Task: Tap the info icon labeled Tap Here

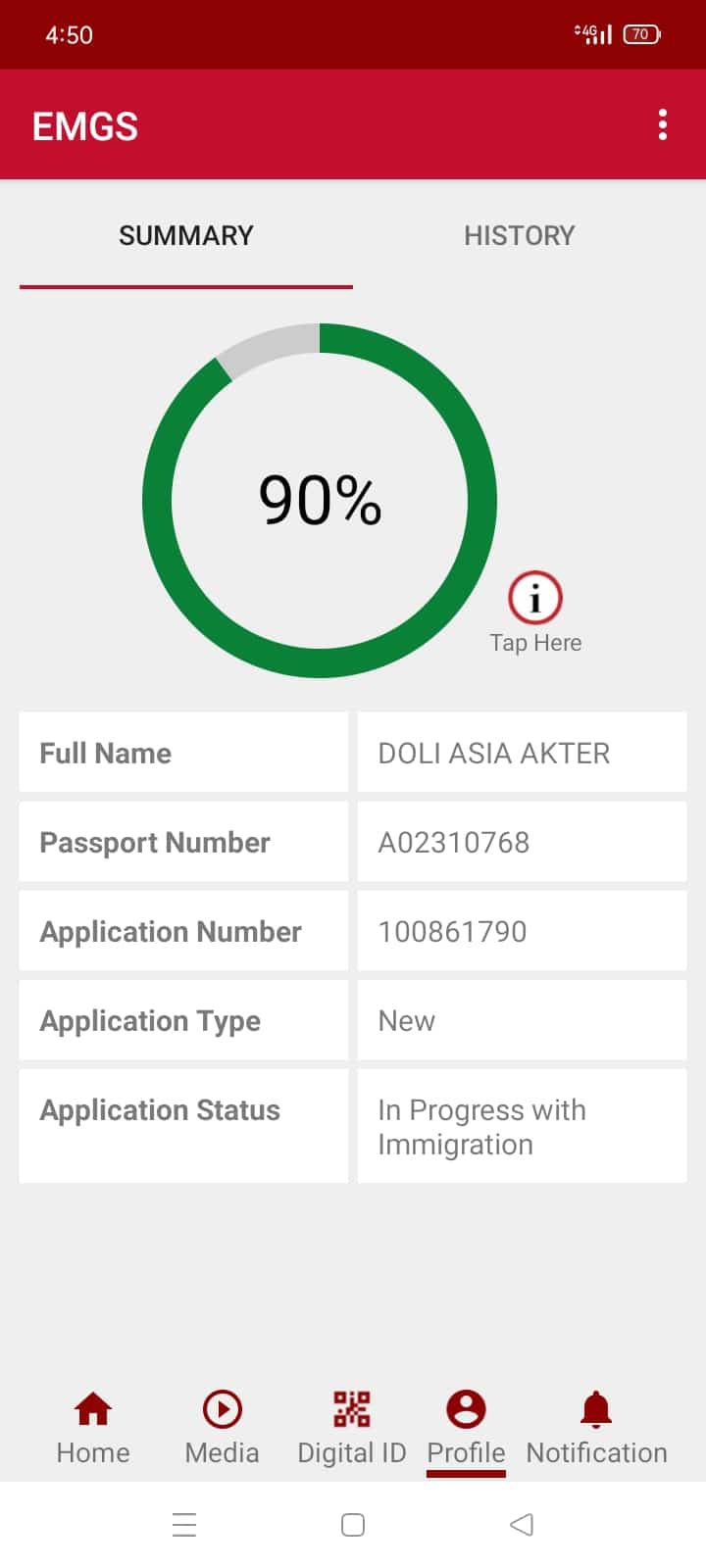Action: (x=535, y=598)
